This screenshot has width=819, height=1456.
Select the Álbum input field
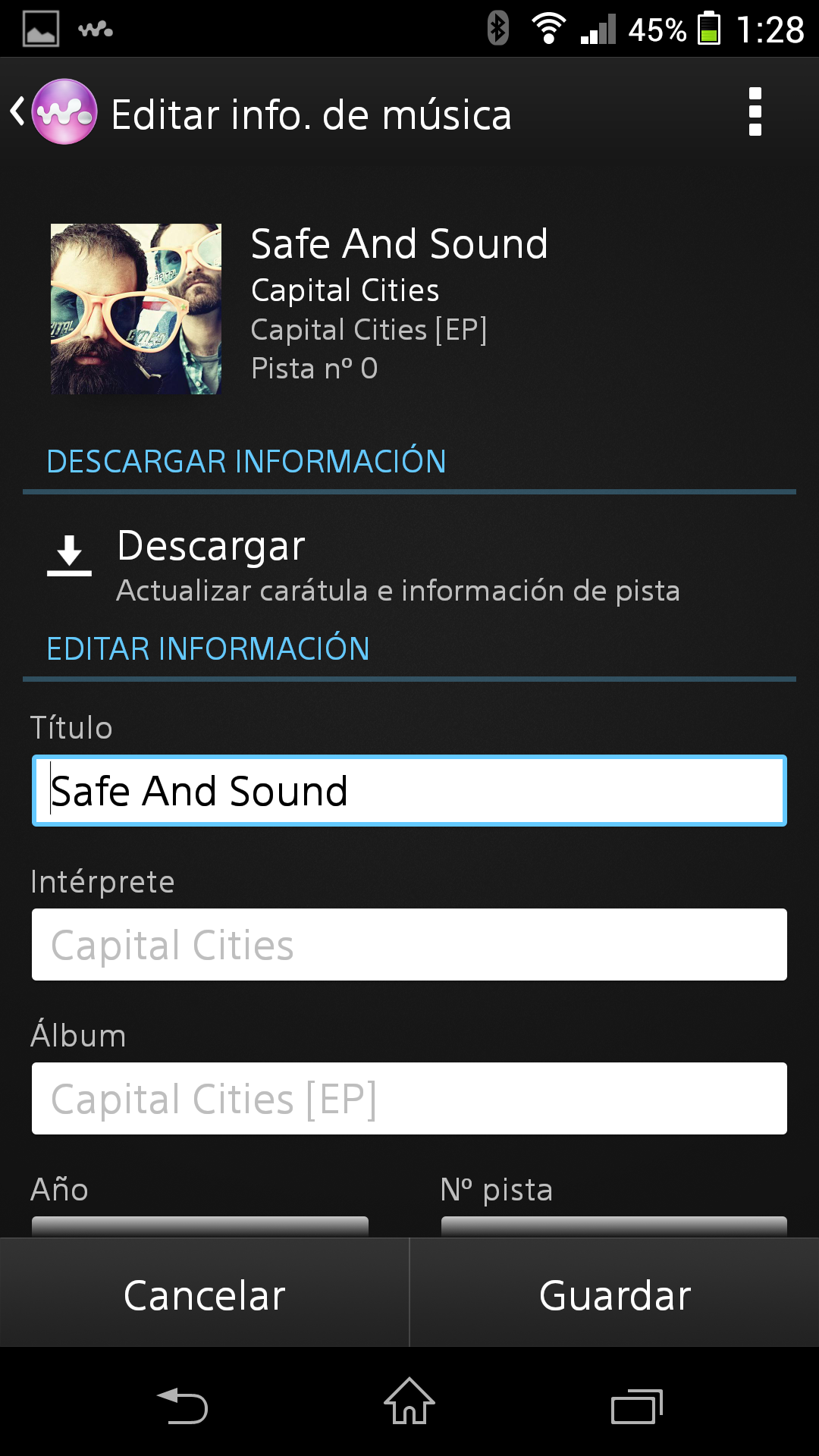409,1098
